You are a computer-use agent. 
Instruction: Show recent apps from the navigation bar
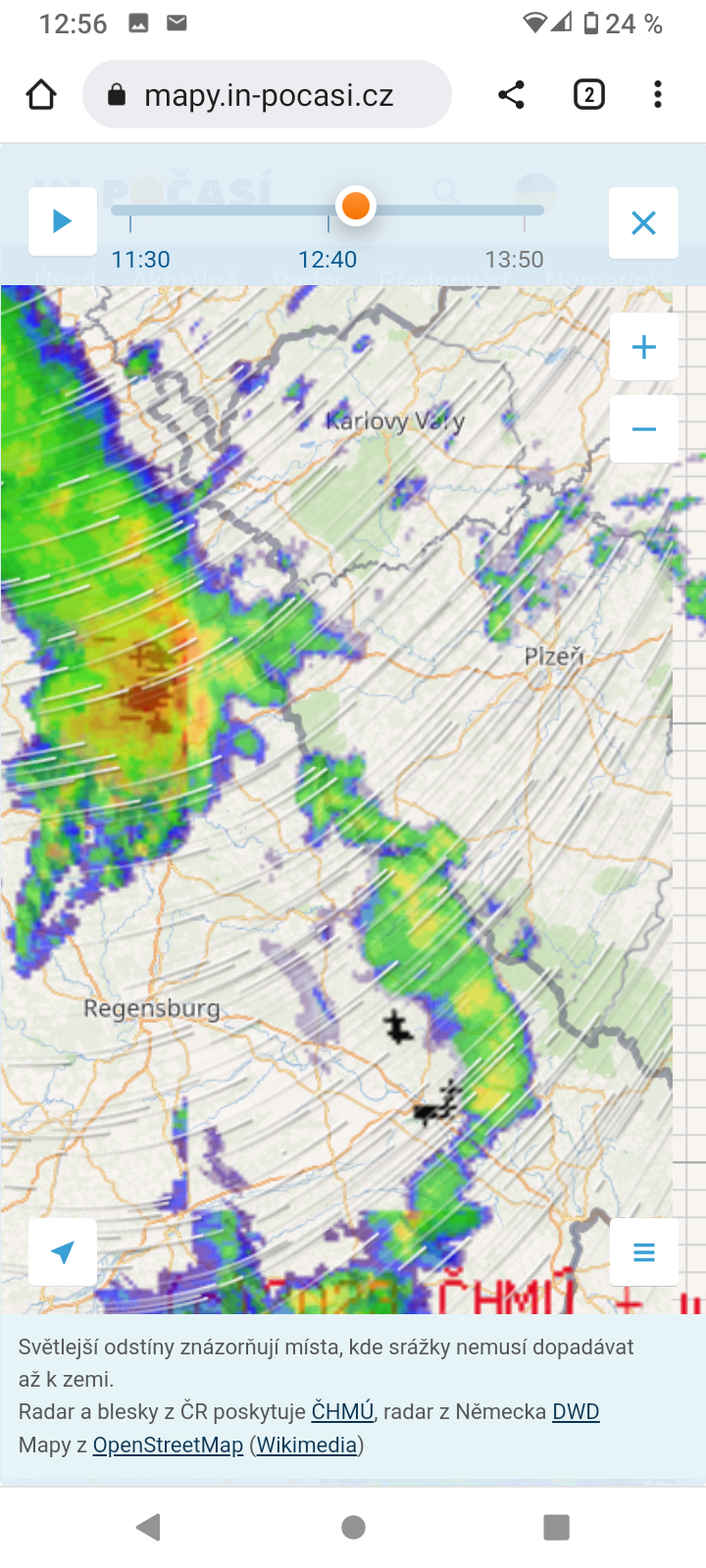pos(556,1527)
